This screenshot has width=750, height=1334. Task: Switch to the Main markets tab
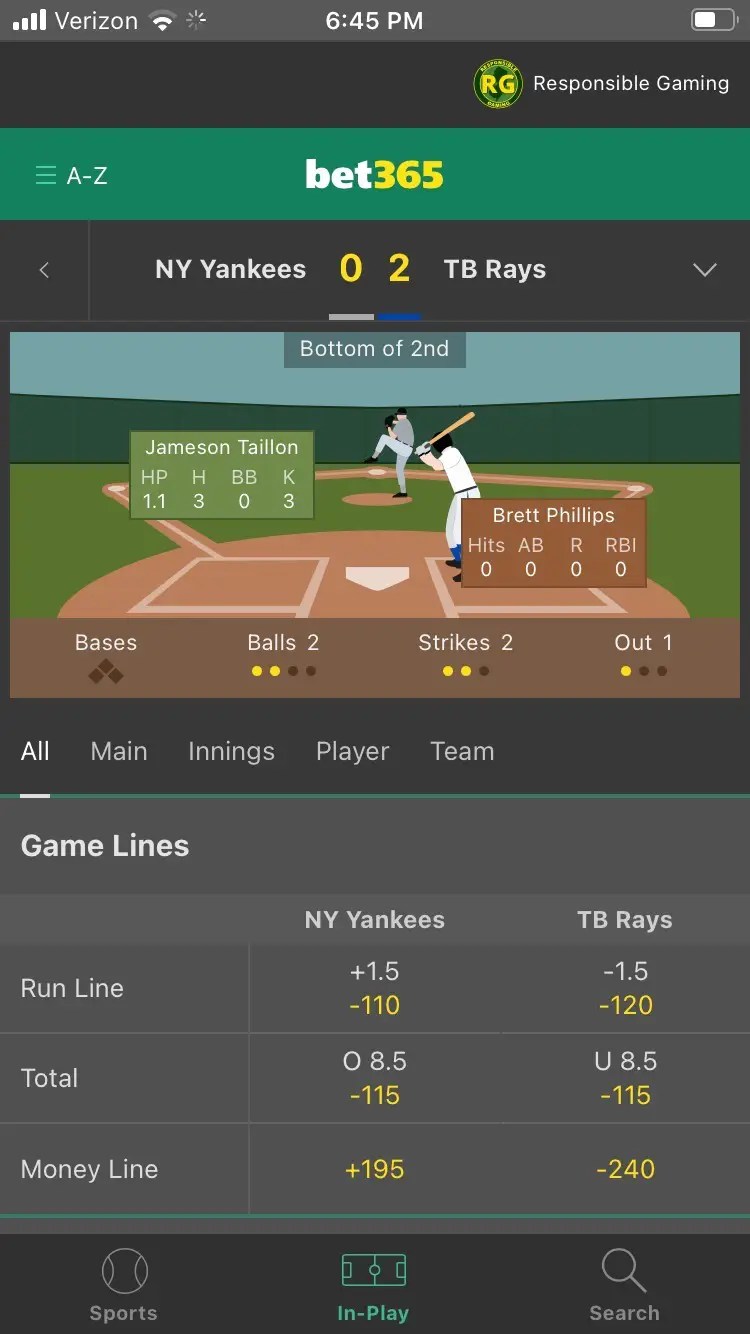[x=119, y=751]
